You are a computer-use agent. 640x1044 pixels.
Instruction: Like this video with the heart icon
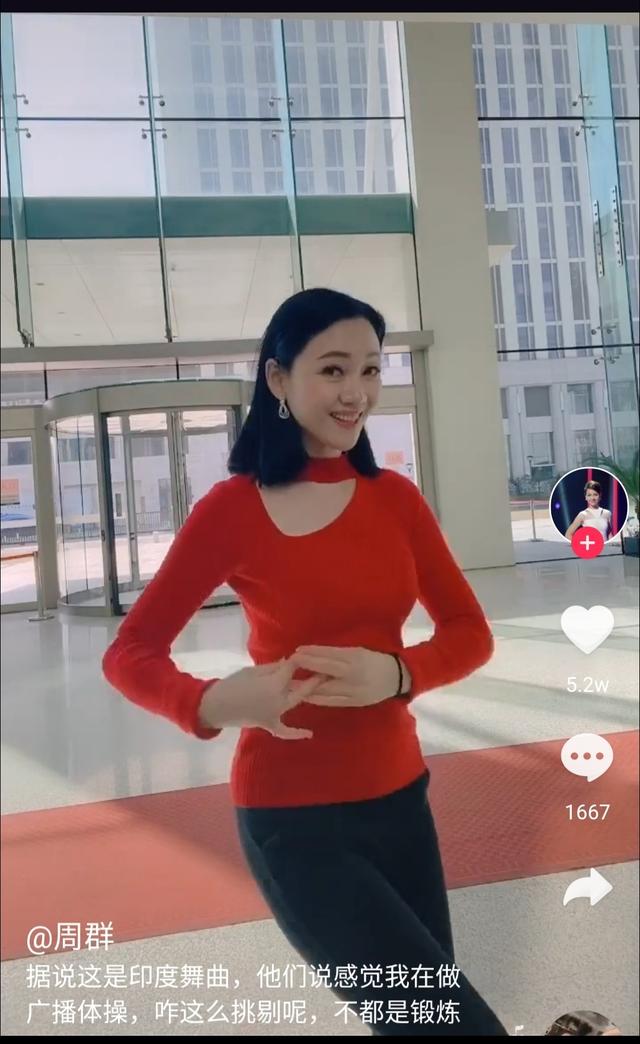pos(587,630)
